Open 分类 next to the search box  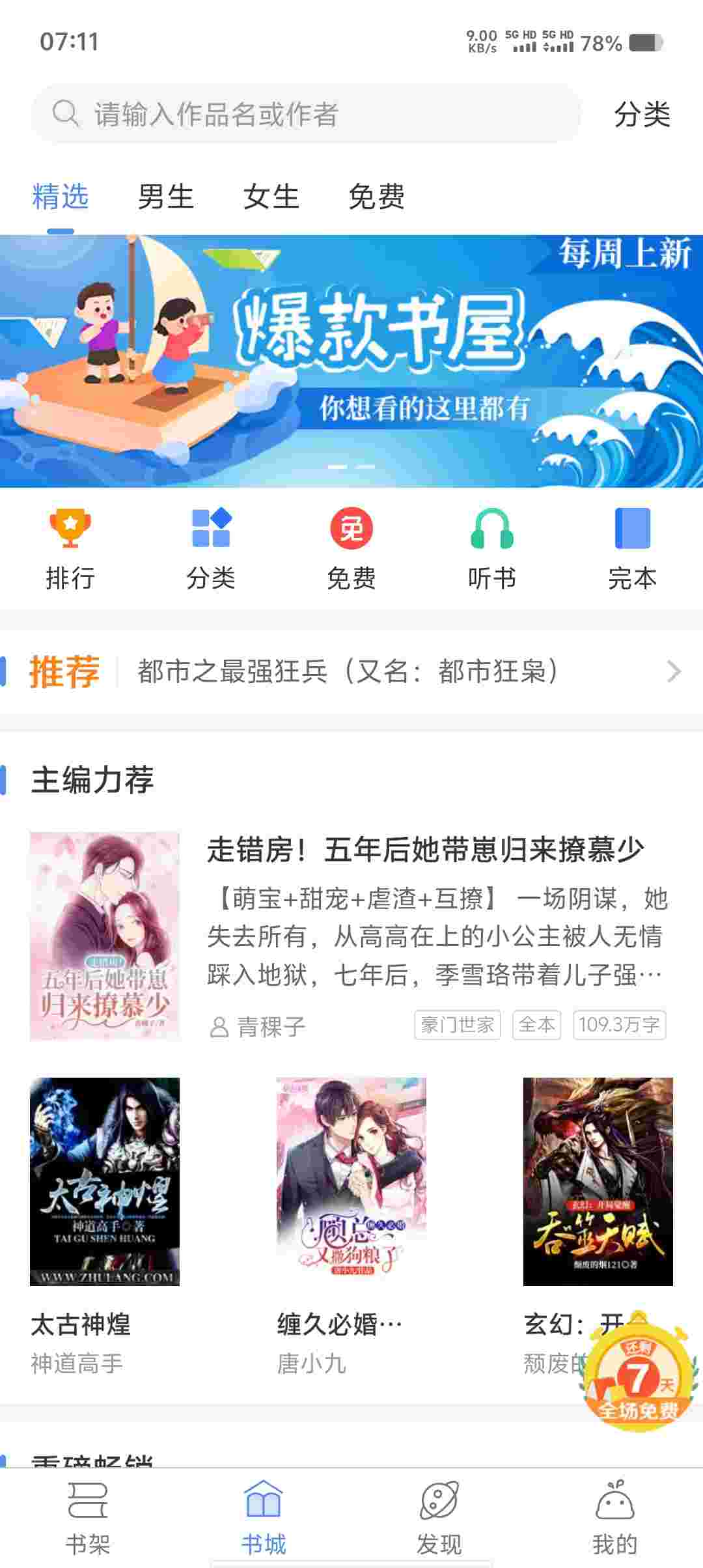pos(642,115)
